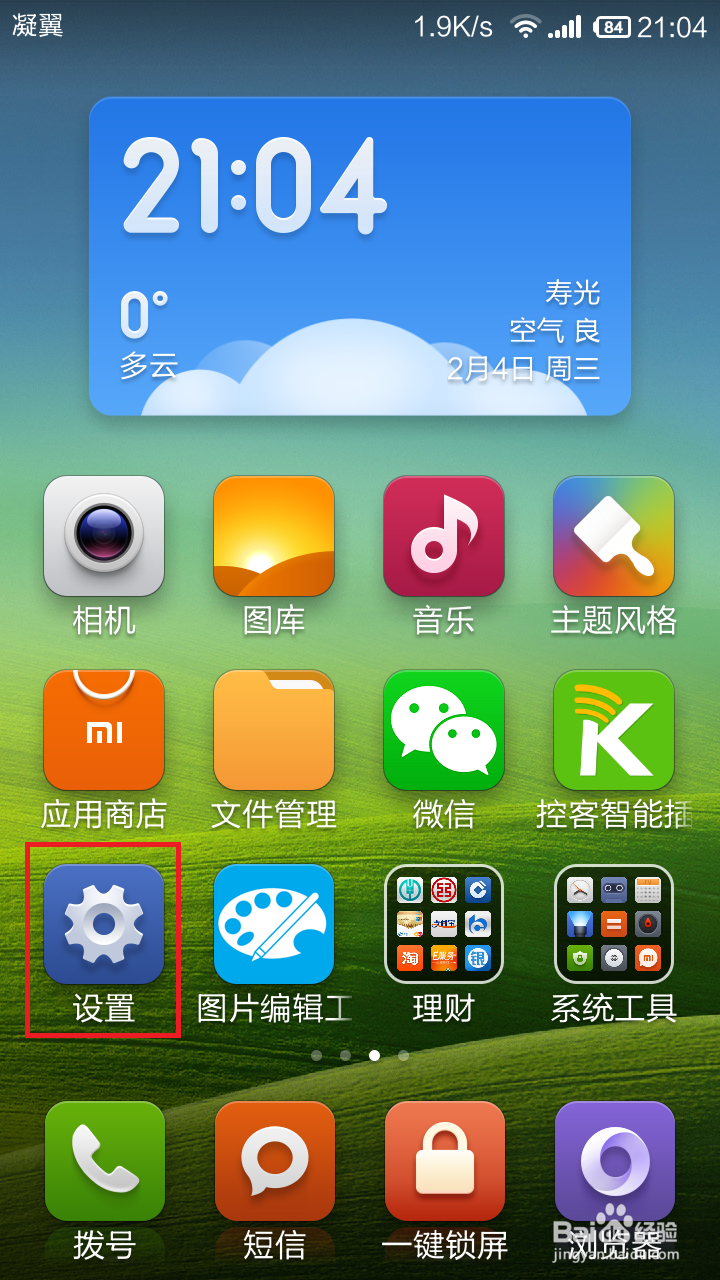Viewport: 720px width, 1280px height.
Task: Open the 图片编辑工 photo editor
Action: pos(273,925)
